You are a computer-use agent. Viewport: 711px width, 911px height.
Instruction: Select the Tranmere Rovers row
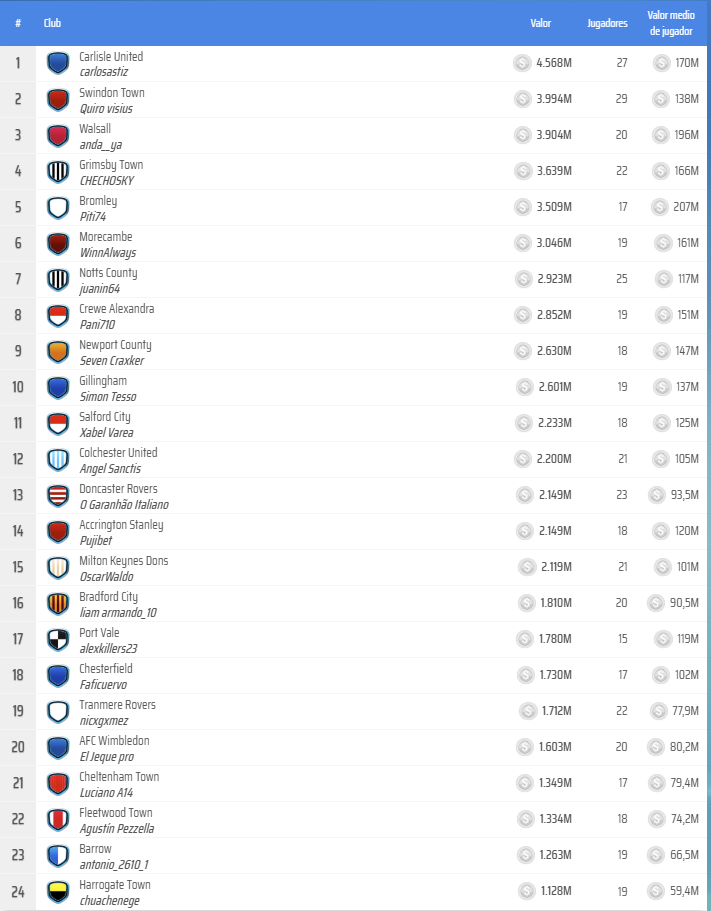117,705
